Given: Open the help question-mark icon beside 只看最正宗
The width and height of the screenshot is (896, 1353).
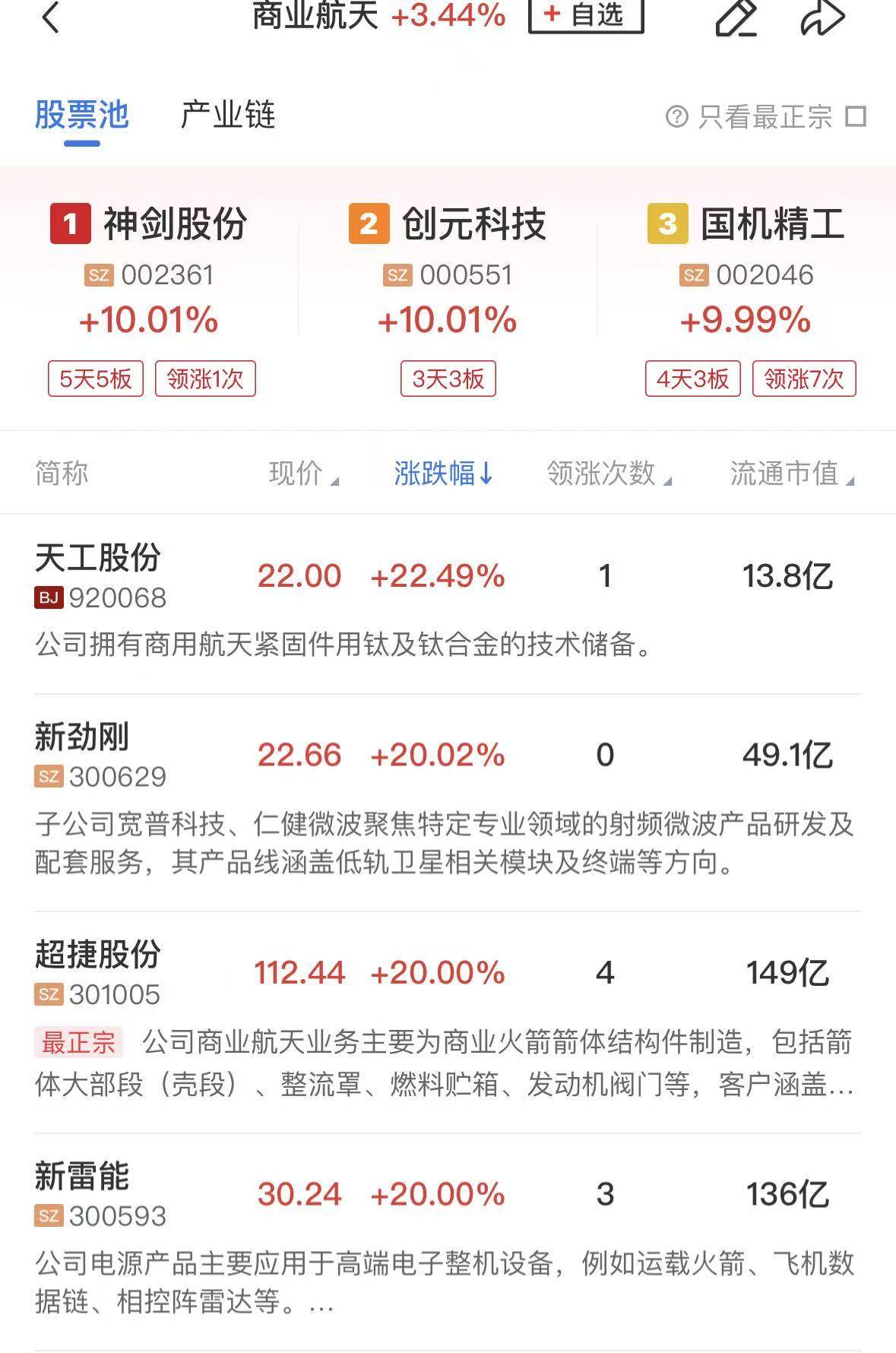Looking at the screenshot, I should (675, 116).
